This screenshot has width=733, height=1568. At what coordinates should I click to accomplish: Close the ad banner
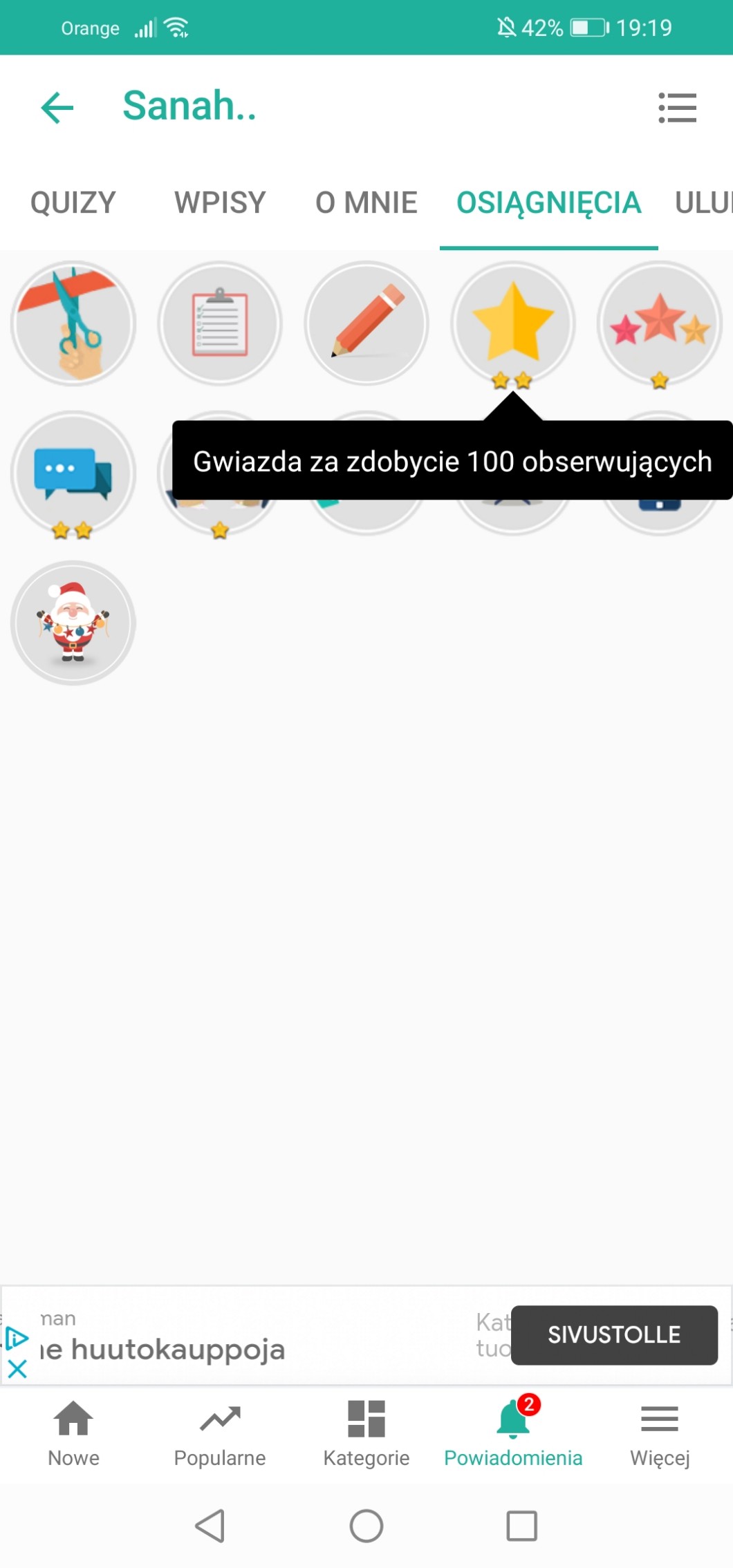(17, 1368)
